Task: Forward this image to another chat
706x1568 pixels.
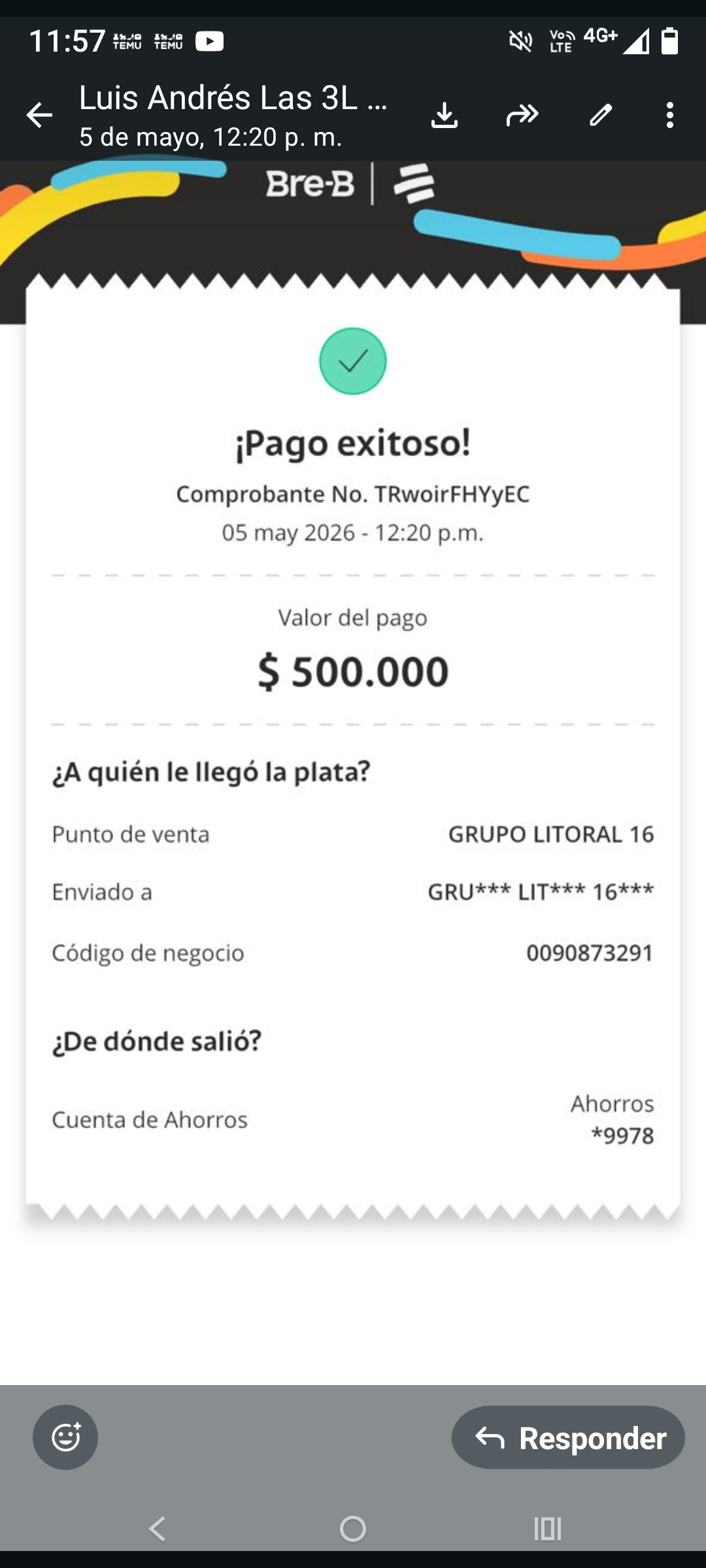Action: (522, 116)
